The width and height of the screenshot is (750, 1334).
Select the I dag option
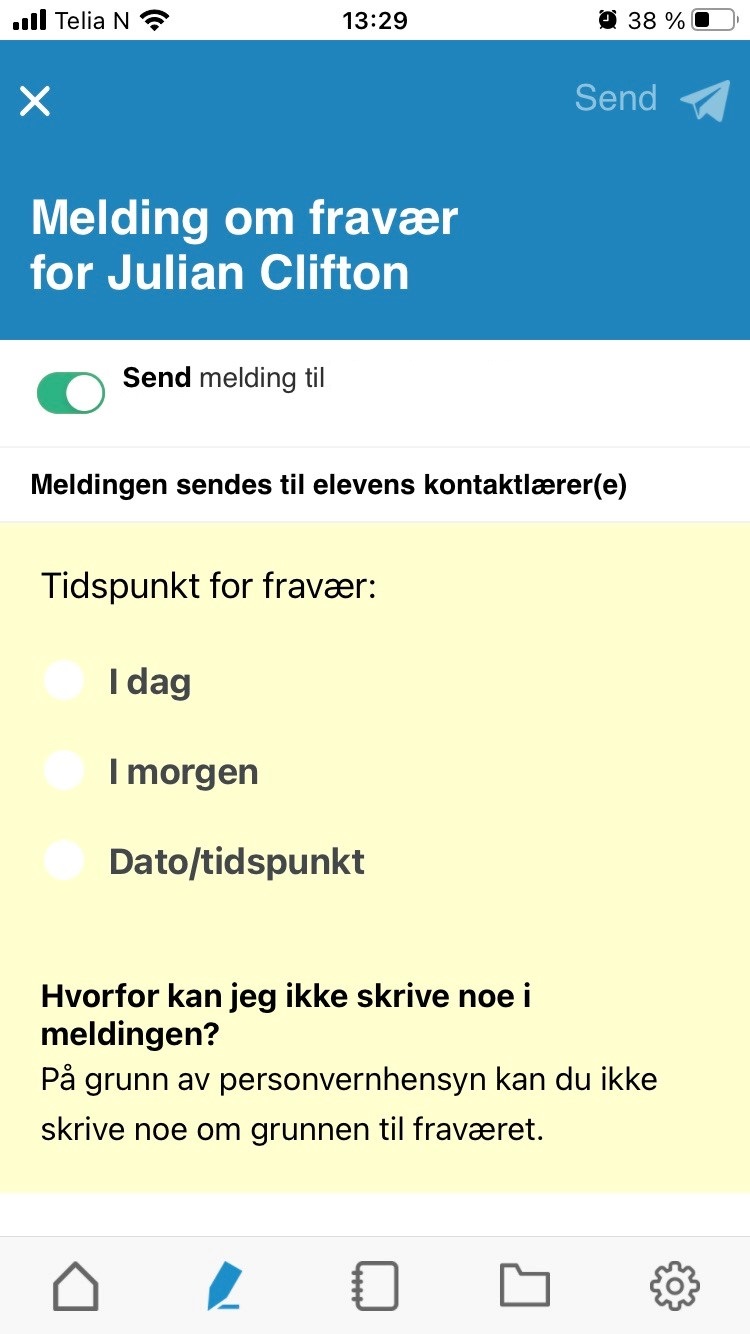[64, 681]
